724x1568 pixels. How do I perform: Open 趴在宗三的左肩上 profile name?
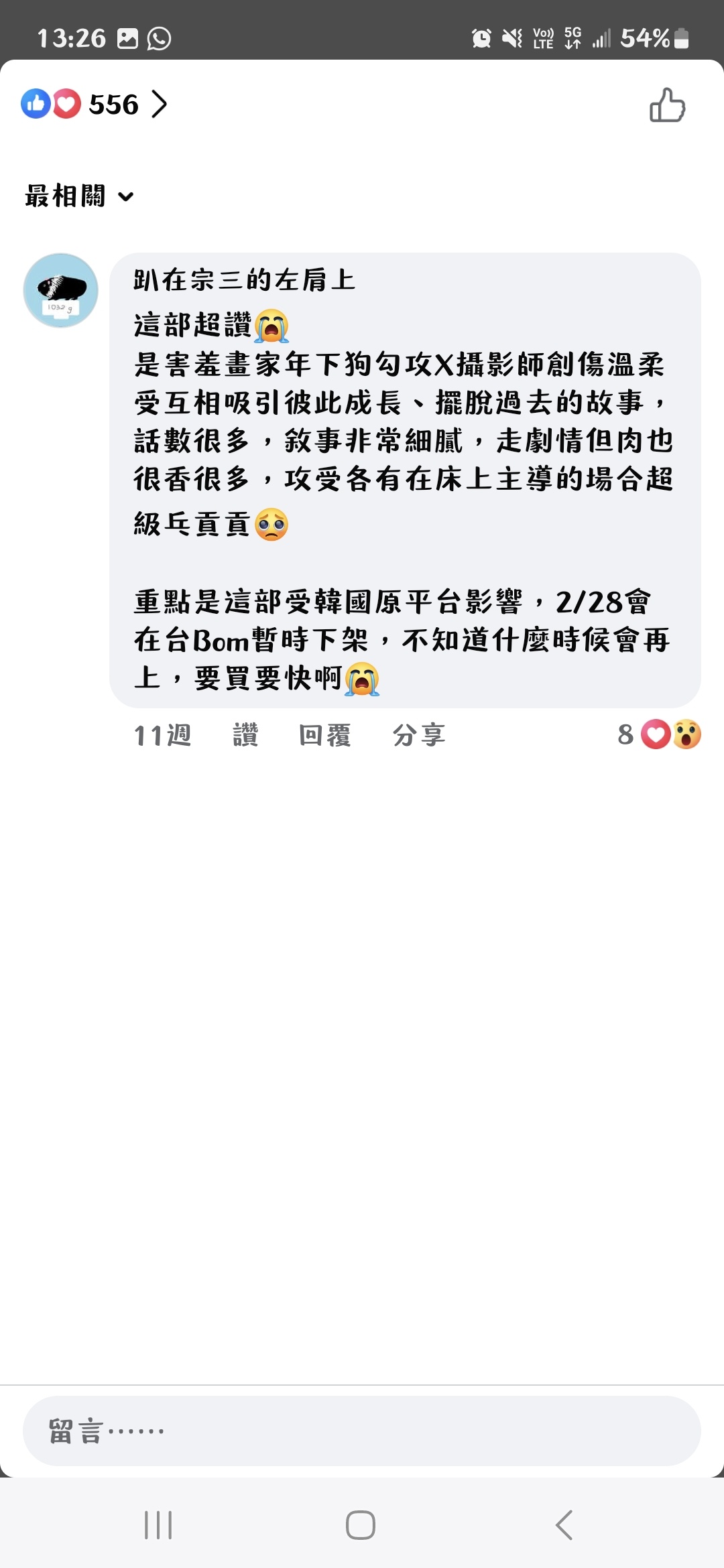coord(244,280)
